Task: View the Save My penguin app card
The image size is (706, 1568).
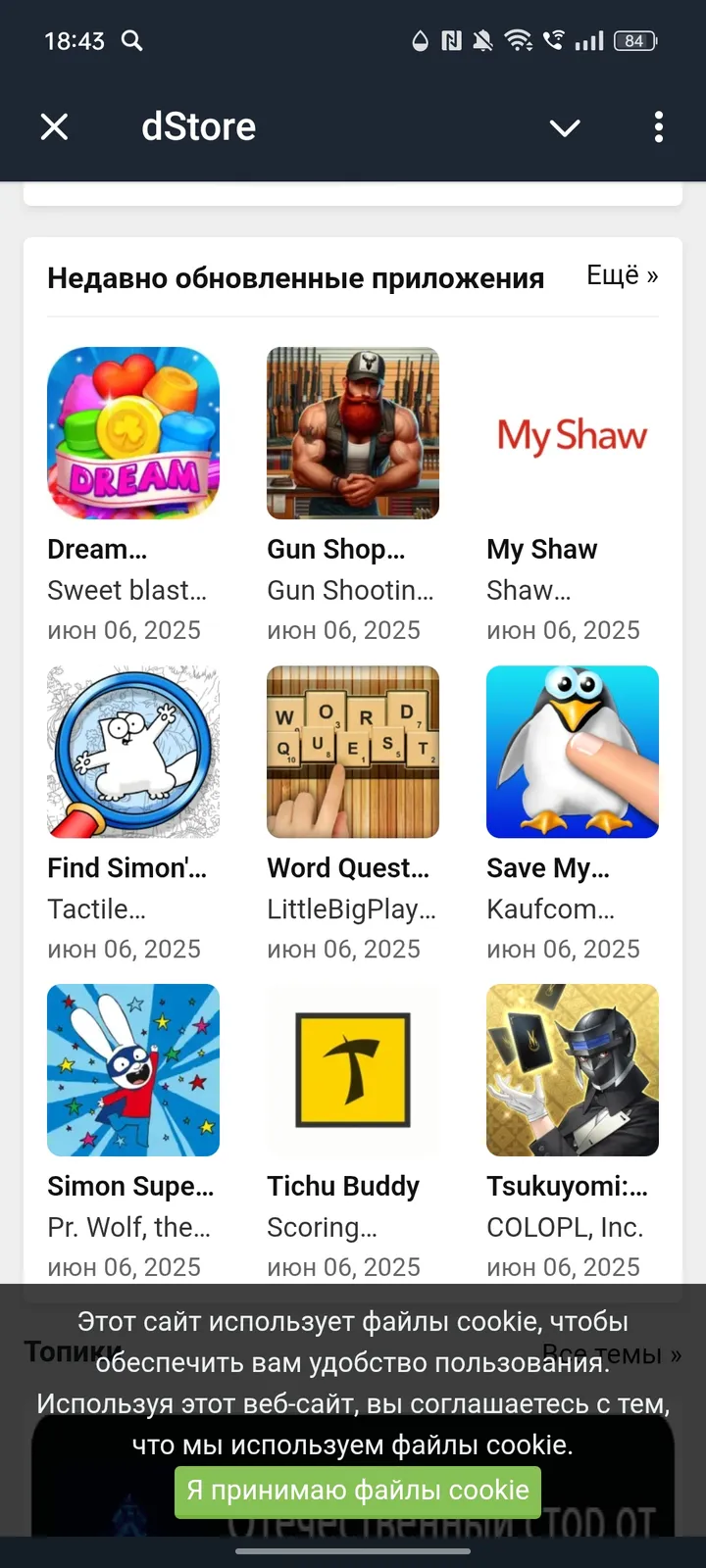Action: (573, 752)
